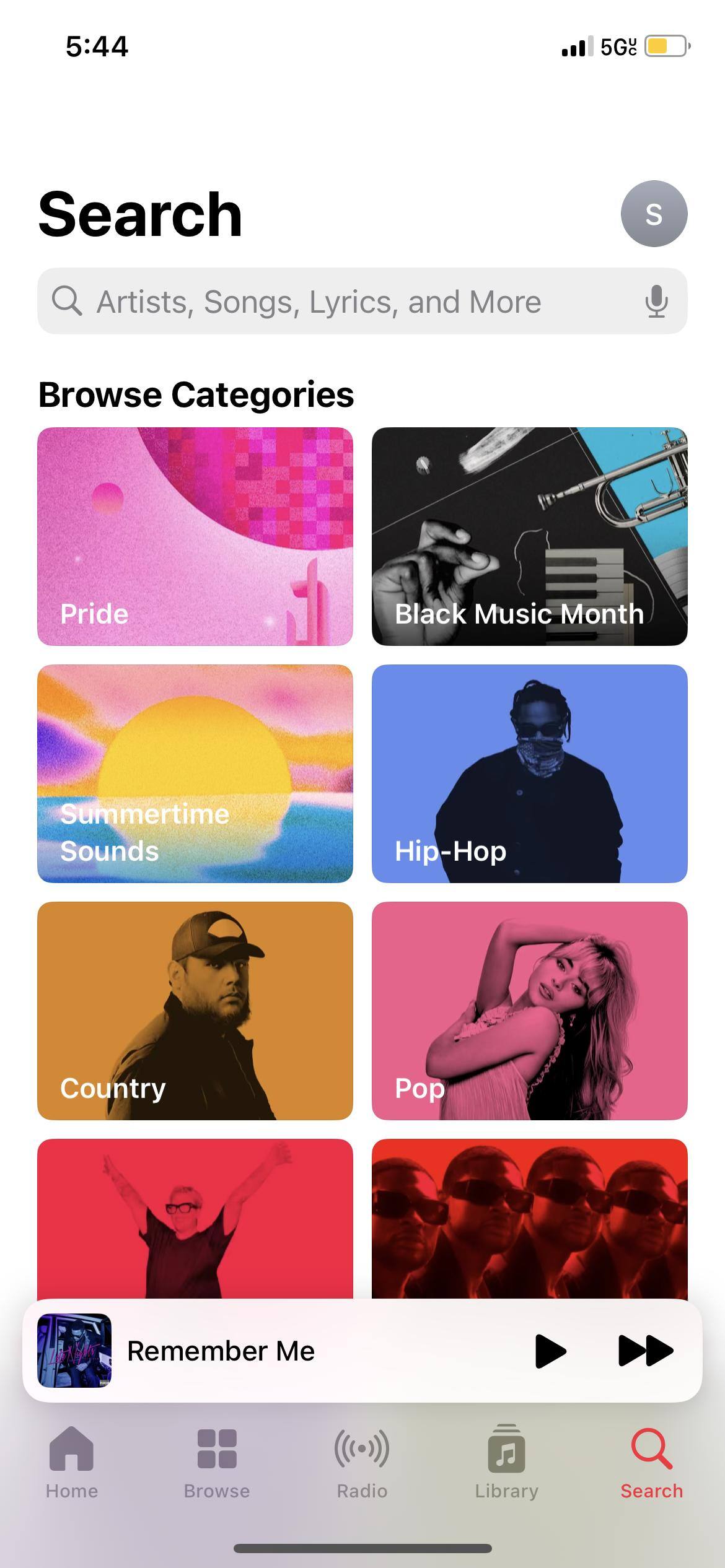The width and height of the screenshot is (725, 1568).
Task: Explore the Country category
Action: point(195,1011)
